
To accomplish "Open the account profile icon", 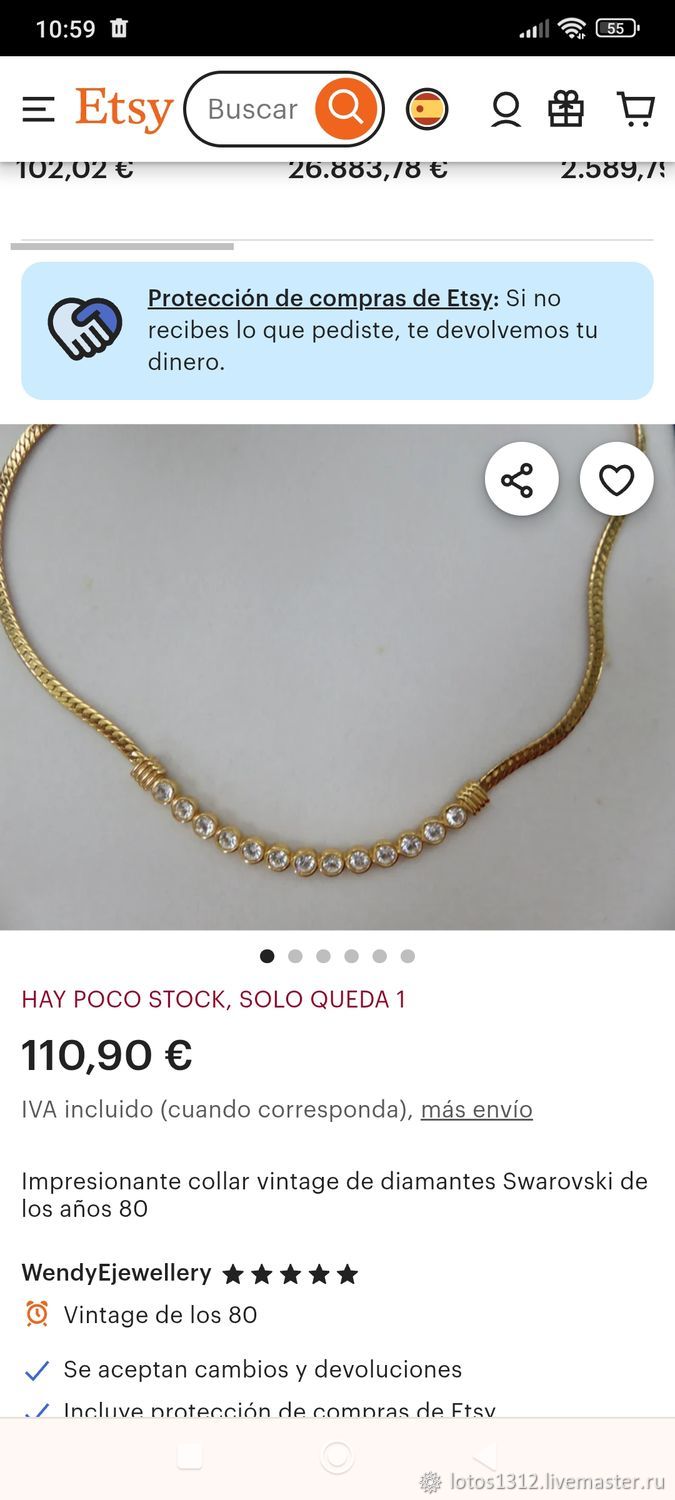I will click(506, 109).
